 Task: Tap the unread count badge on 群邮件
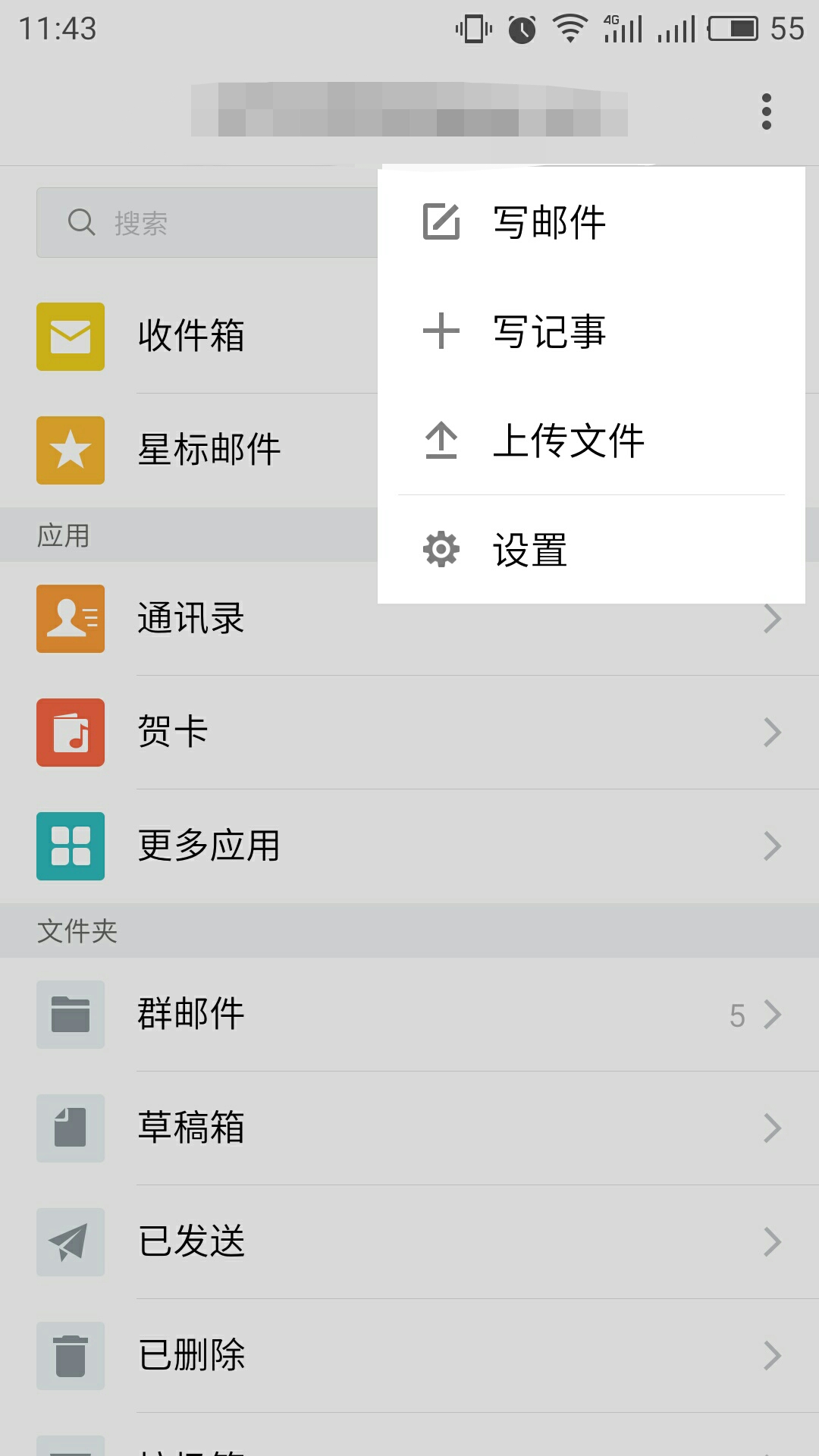point(736,1015)
